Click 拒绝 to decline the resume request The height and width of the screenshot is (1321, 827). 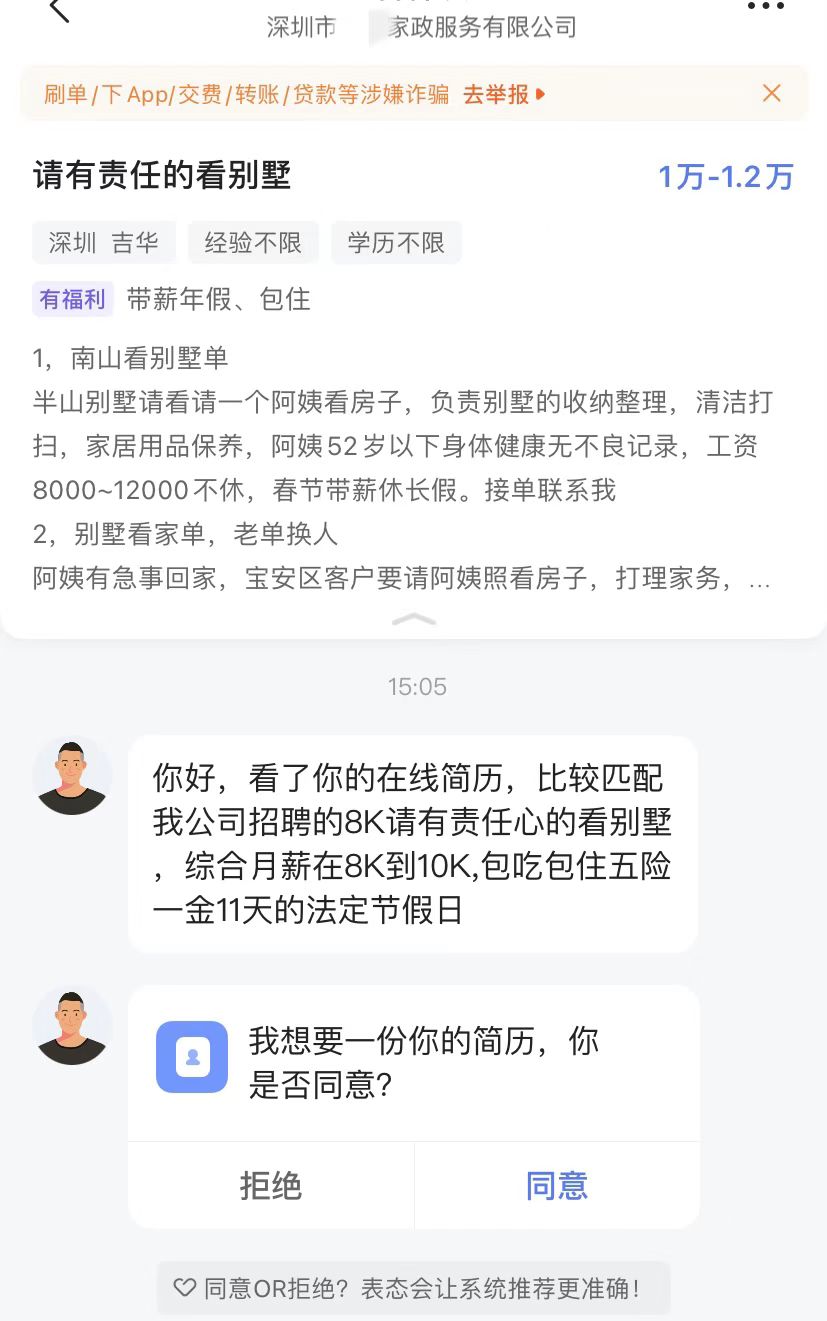[x=270, y=1185]
